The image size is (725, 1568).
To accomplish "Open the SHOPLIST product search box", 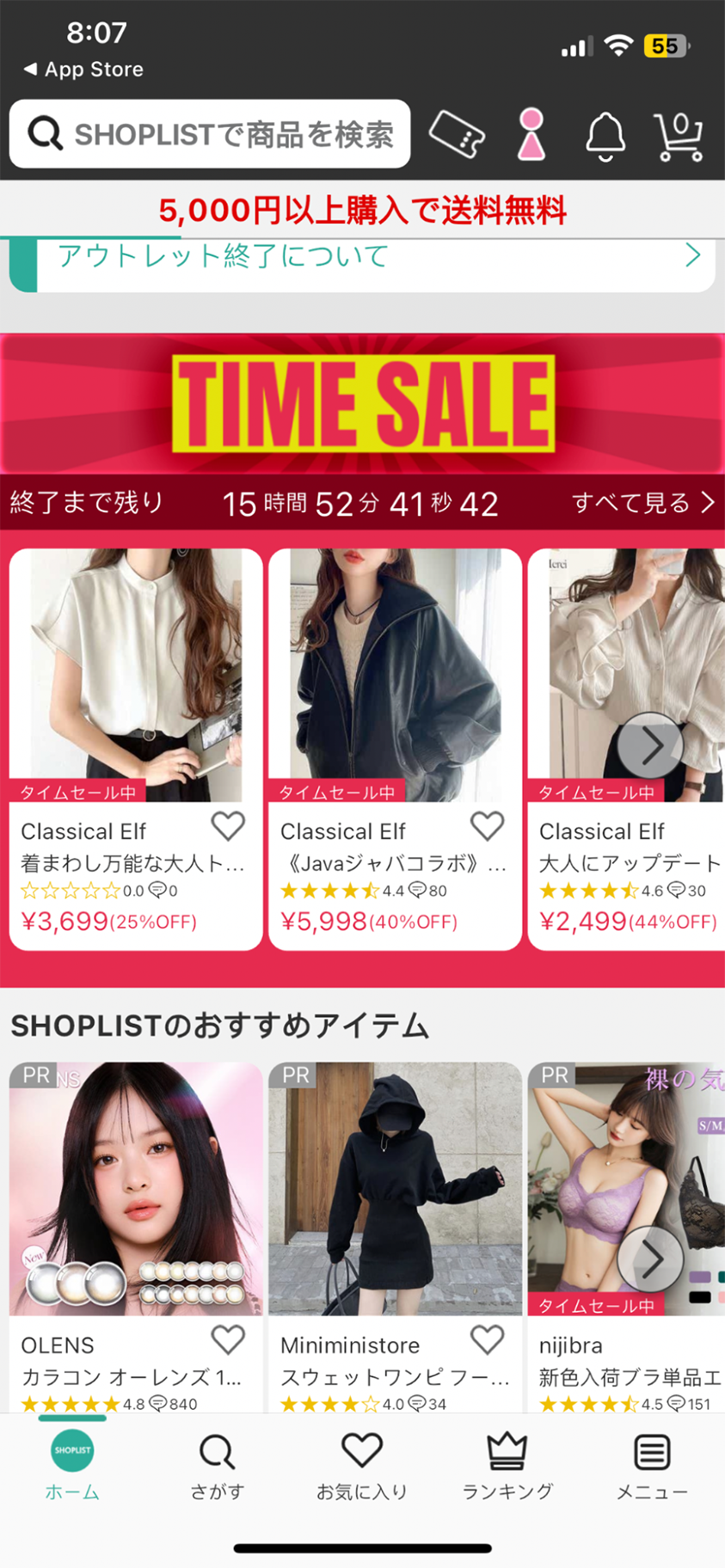I will tap(210, 134).
